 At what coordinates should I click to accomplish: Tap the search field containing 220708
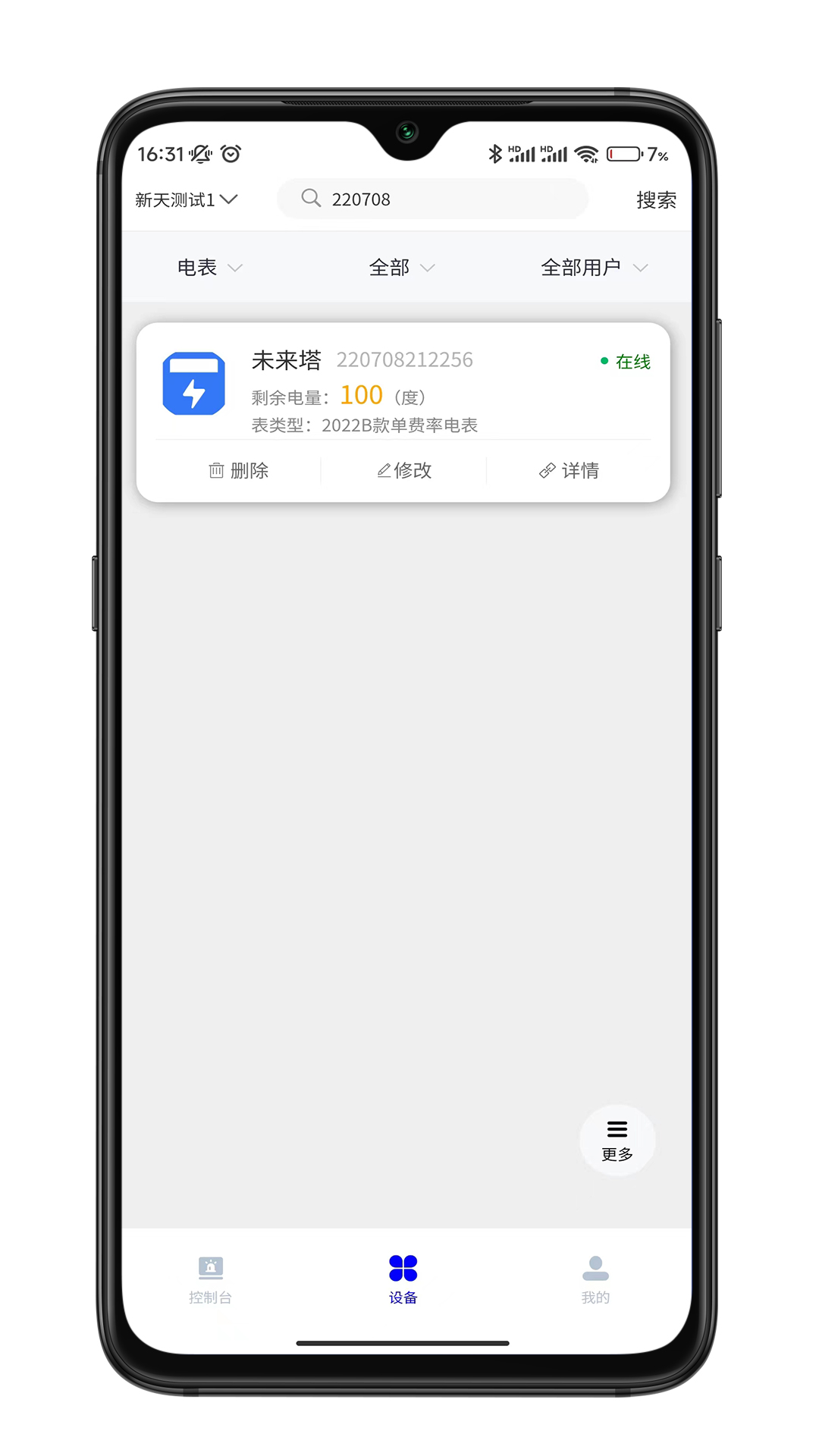pyautogui.click(x=432, y=199)
